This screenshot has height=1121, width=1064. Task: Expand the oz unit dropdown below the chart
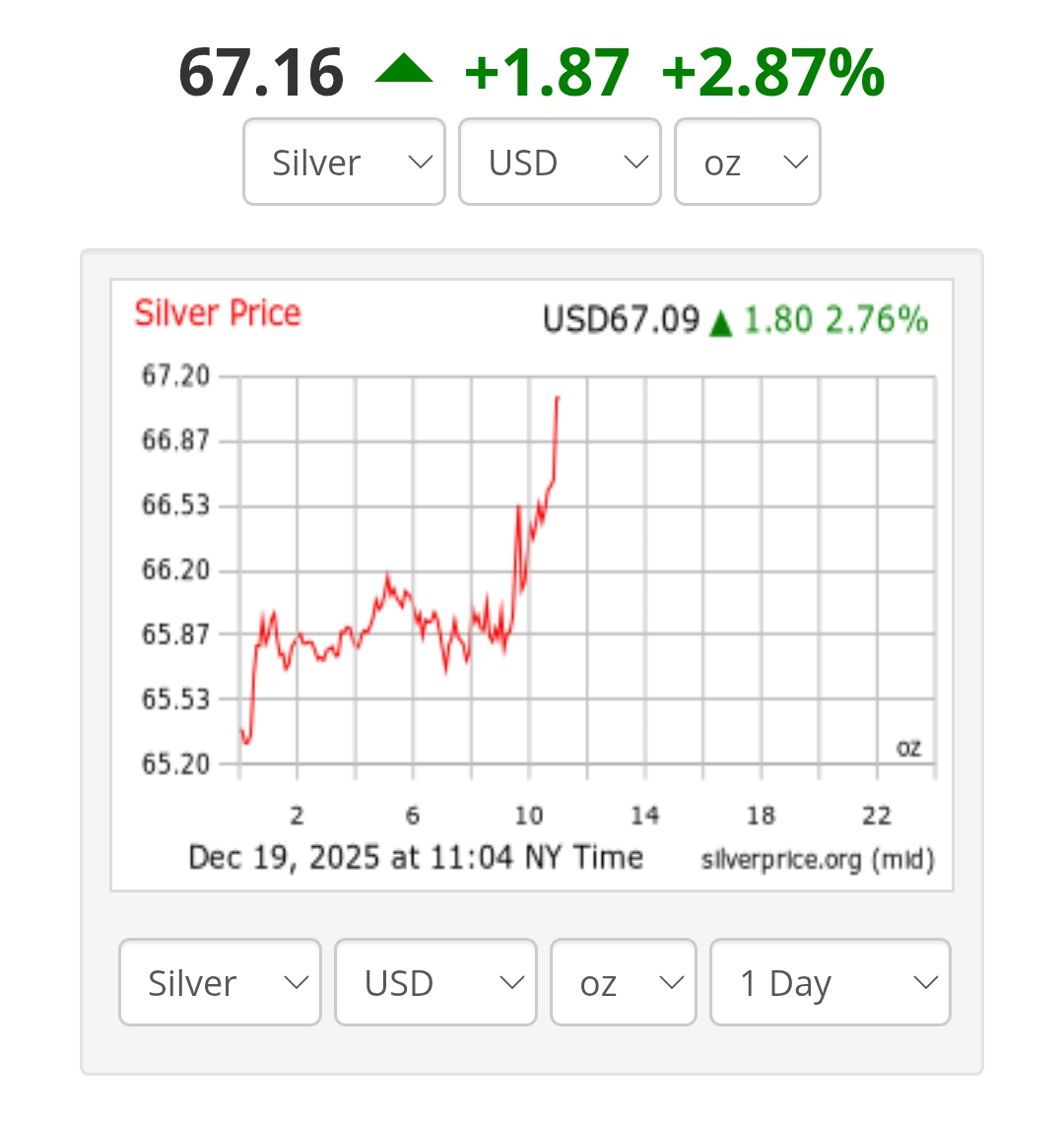[x=623, y=982]
